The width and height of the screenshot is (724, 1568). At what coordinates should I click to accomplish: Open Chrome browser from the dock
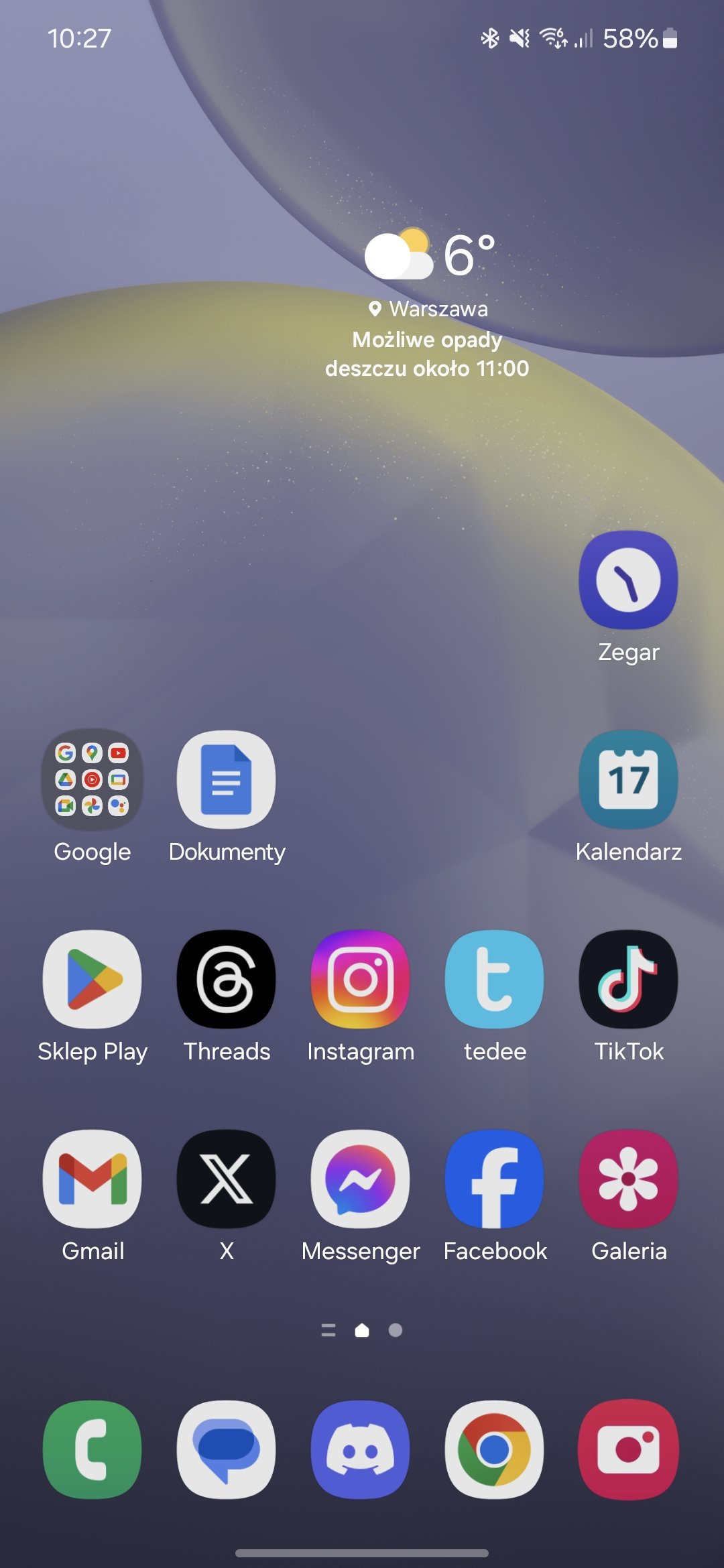click(x=495, y=1449)
